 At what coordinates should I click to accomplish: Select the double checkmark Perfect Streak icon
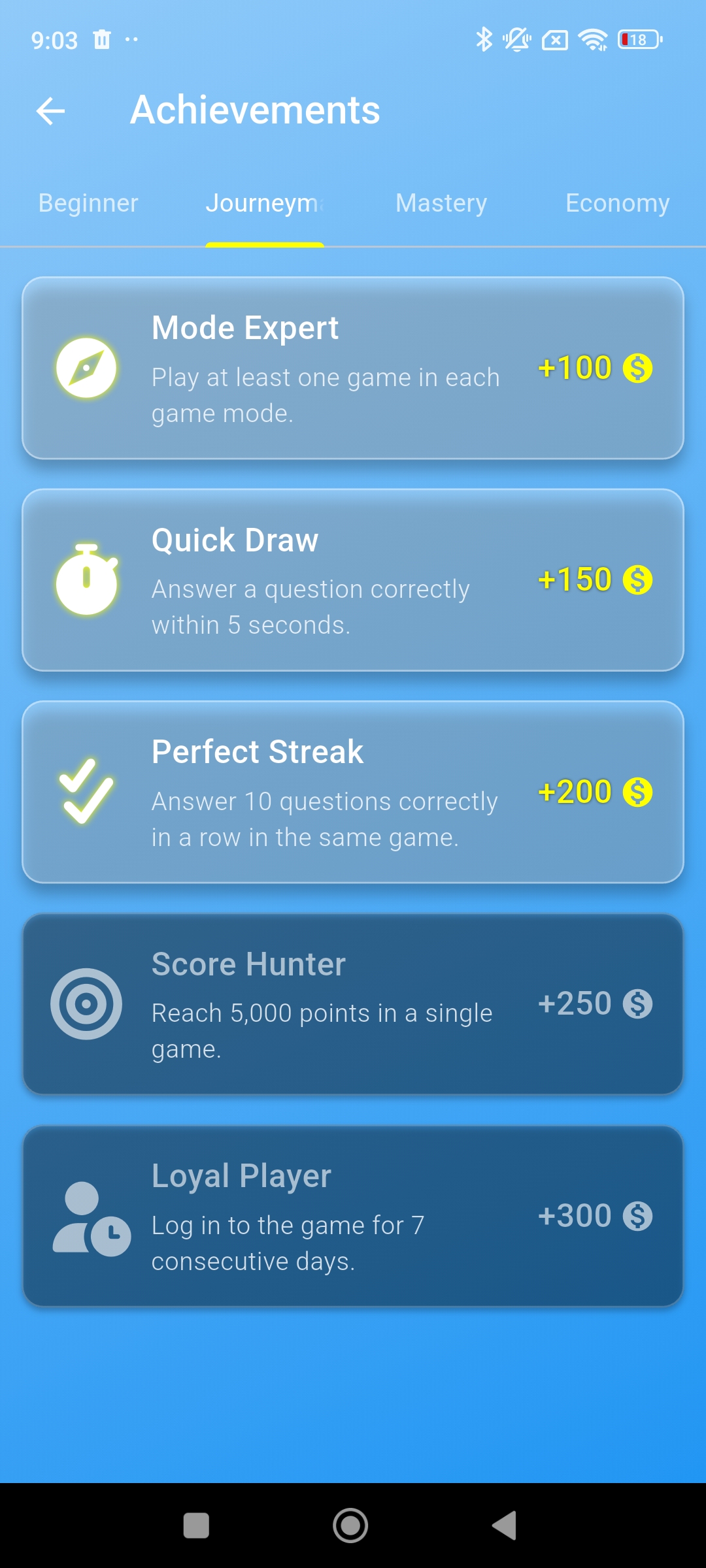click(86, 792)
